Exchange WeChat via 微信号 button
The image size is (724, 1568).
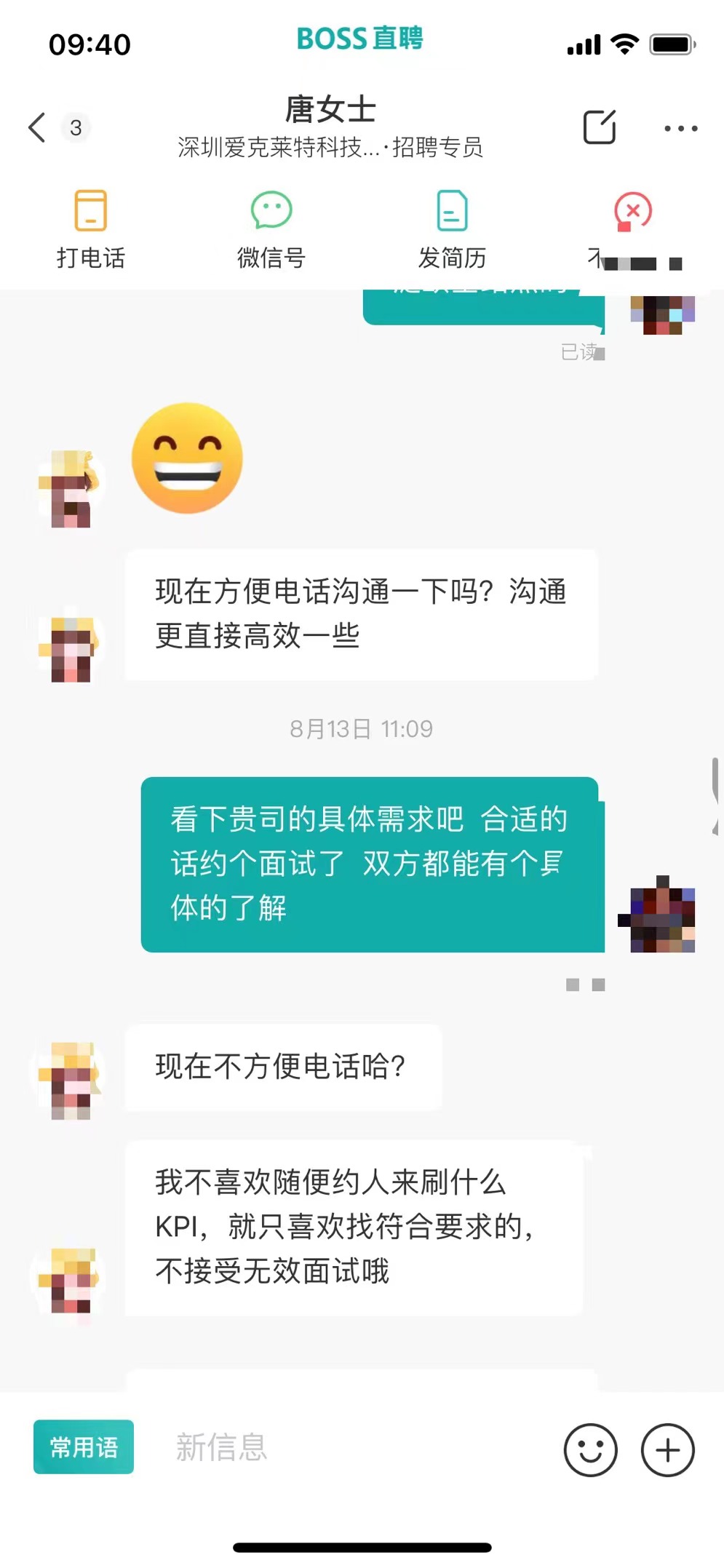(x=271, y=228)
